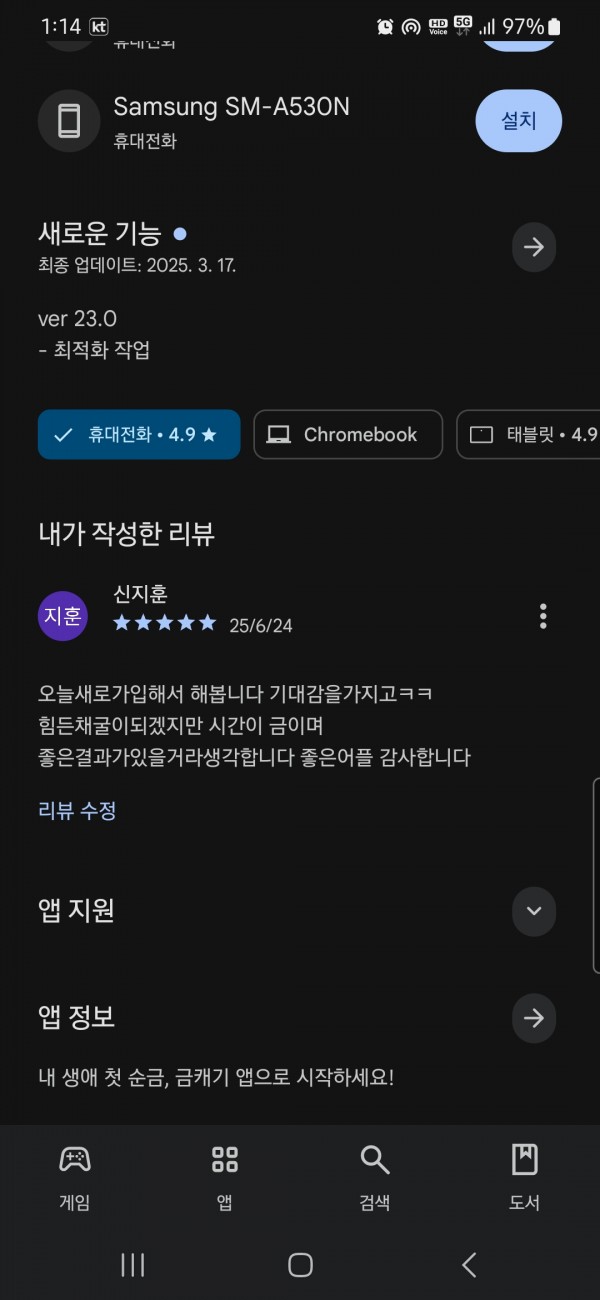Switch to the 게임 tab
The image size is (600, 1300).
pyautogui.click(x=75, y=1178)
